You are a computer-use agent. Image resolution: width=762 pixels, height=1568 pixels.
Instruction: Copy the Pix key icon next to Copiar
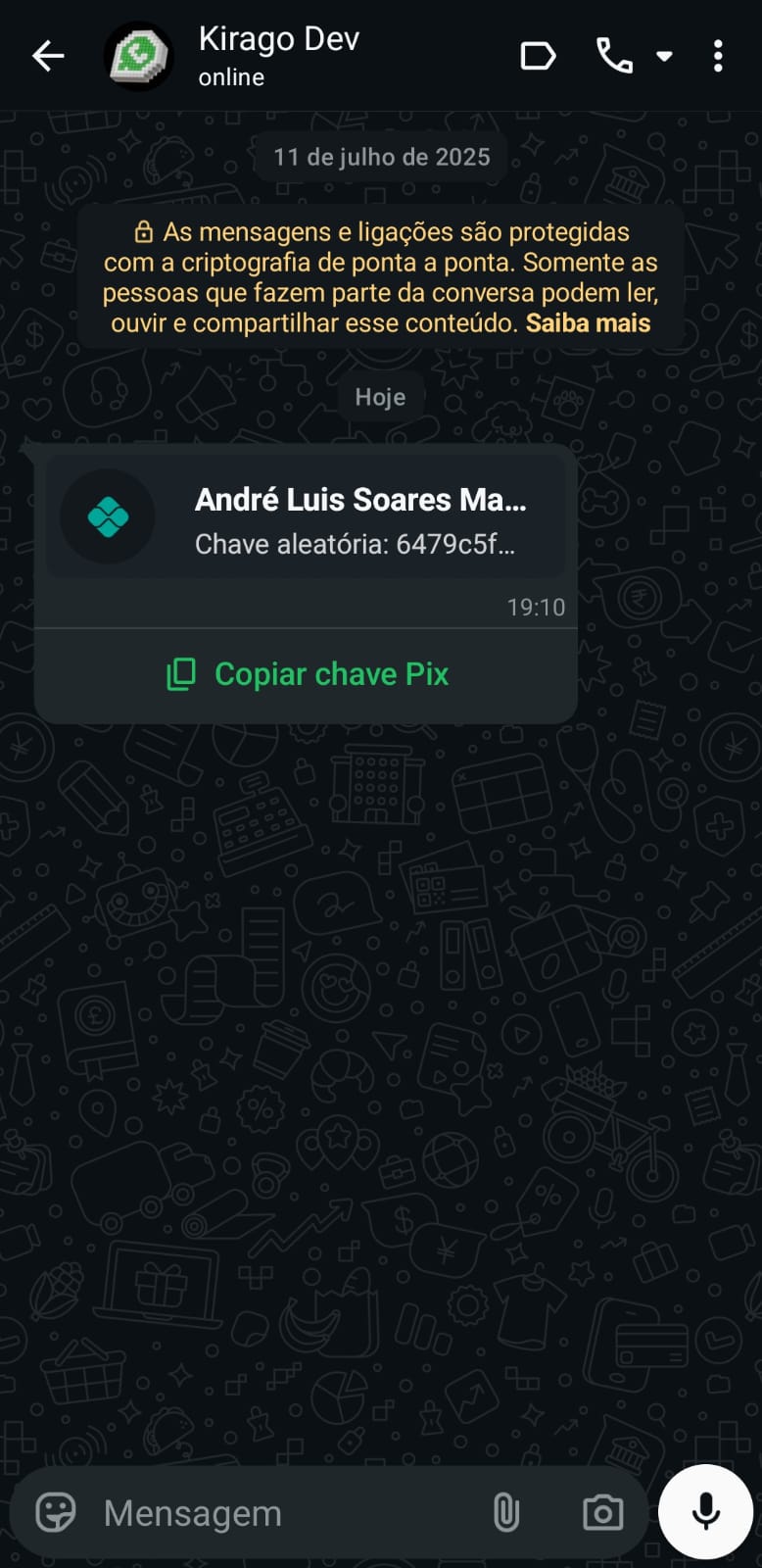182,674
